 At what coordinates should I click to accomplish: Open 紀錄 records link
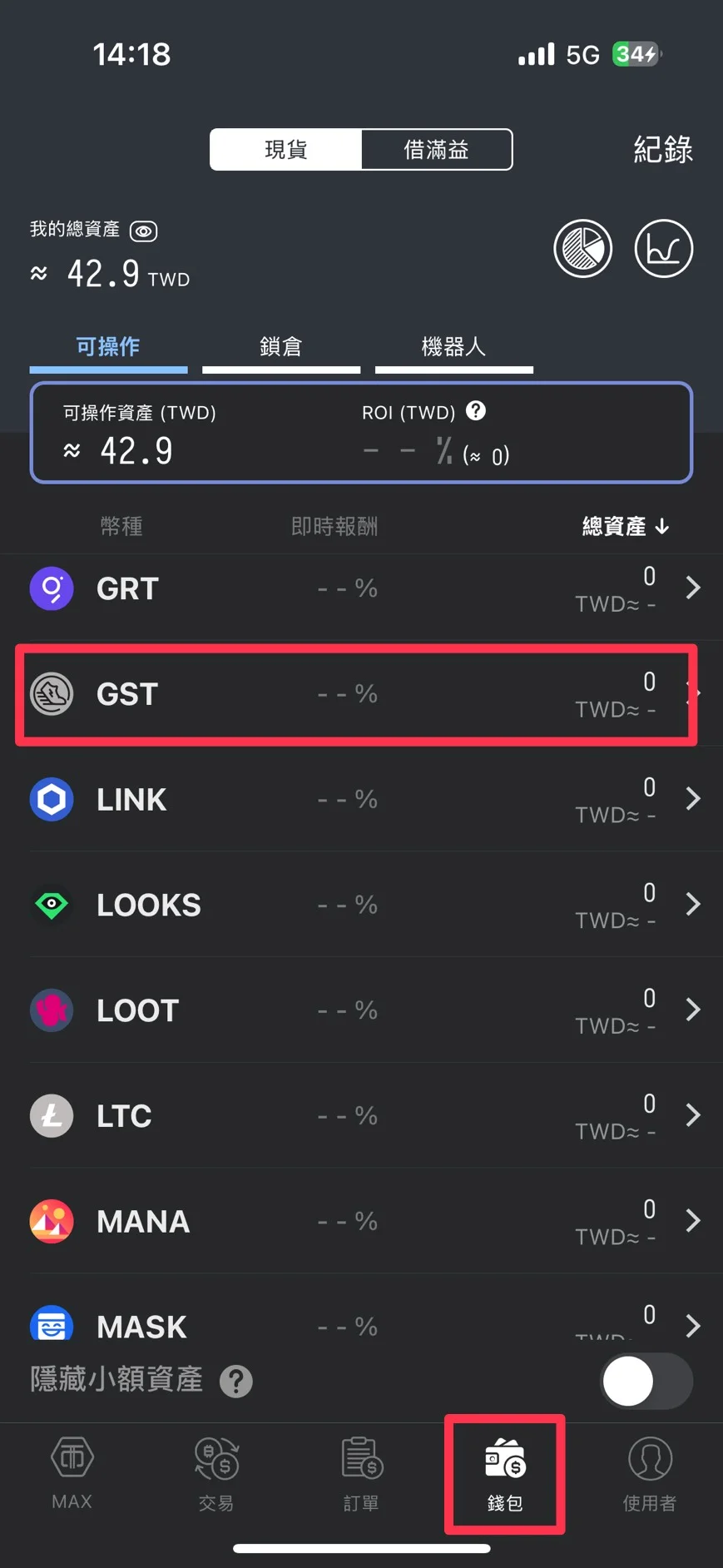click(x=663, y=151)
